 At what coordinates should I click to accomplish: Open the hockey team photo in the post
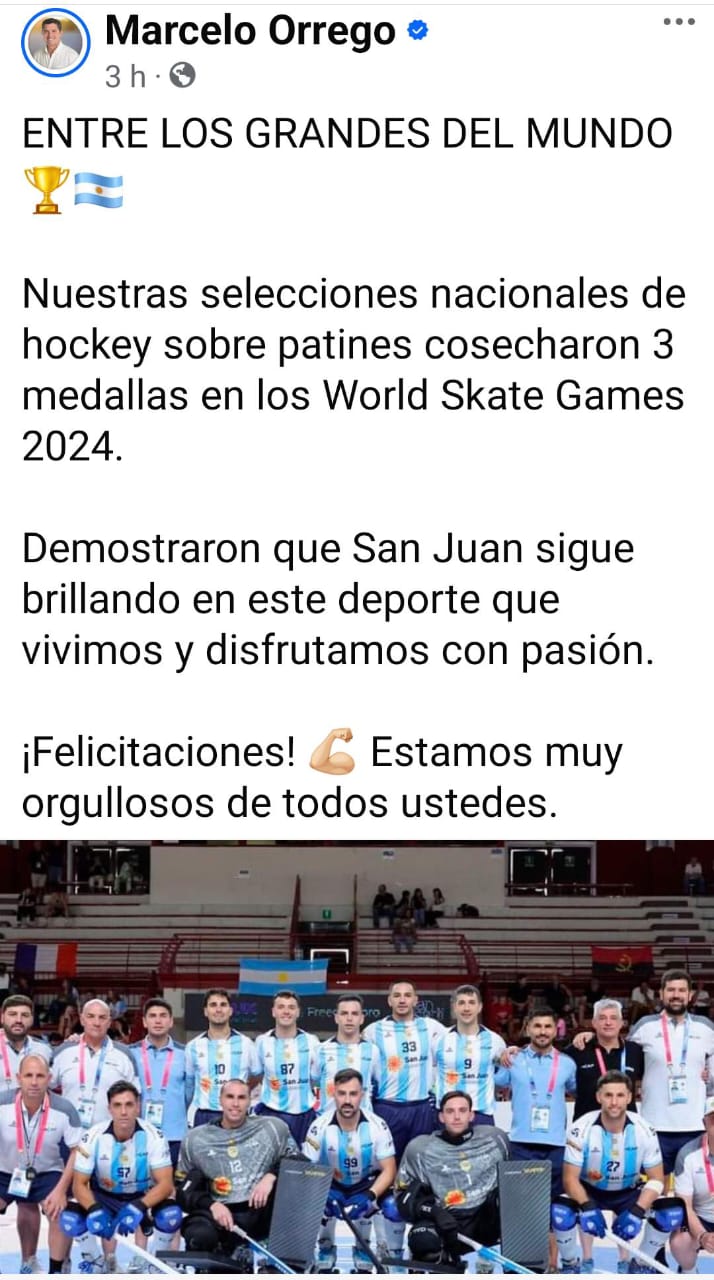357,1060
